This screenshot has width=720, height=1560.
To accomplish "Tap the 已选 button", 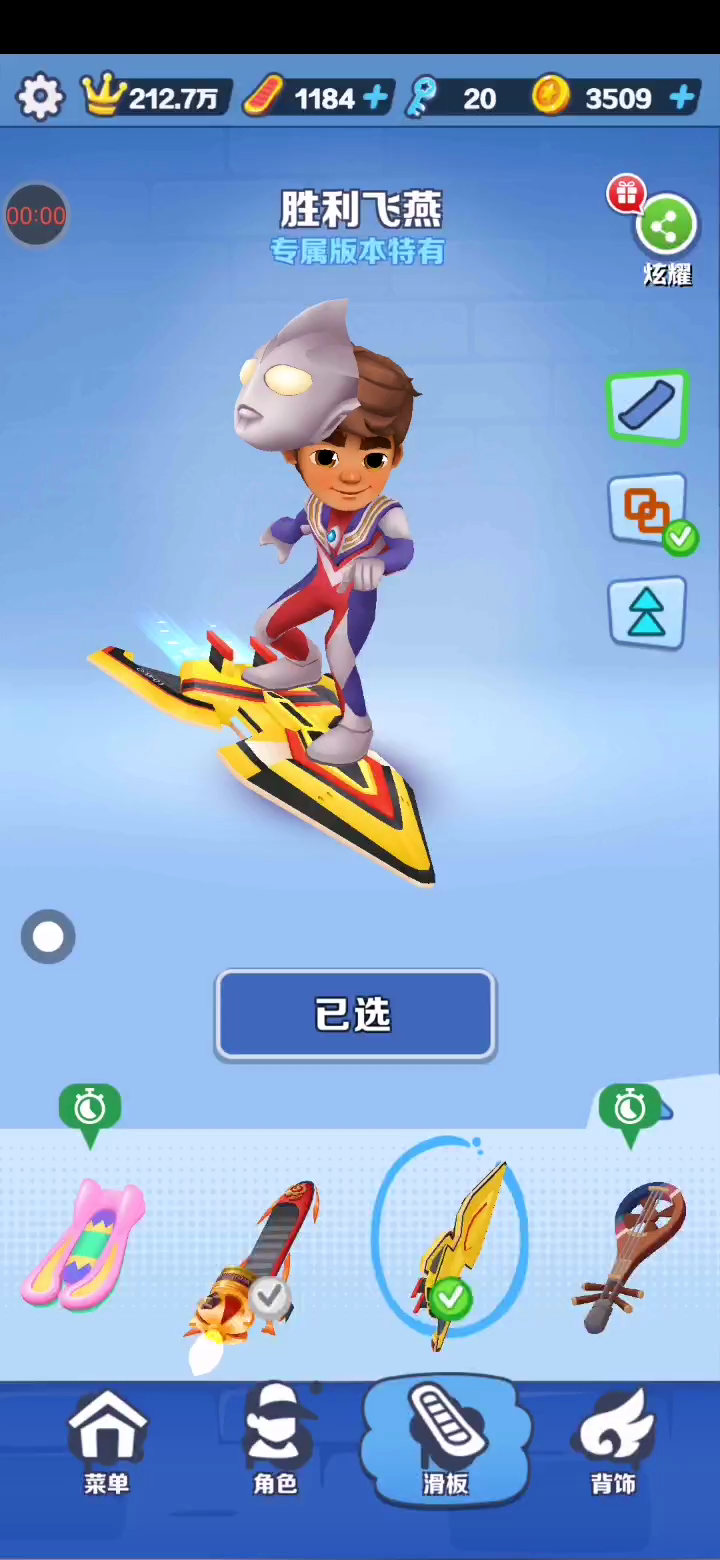I will coord(355,1015).
